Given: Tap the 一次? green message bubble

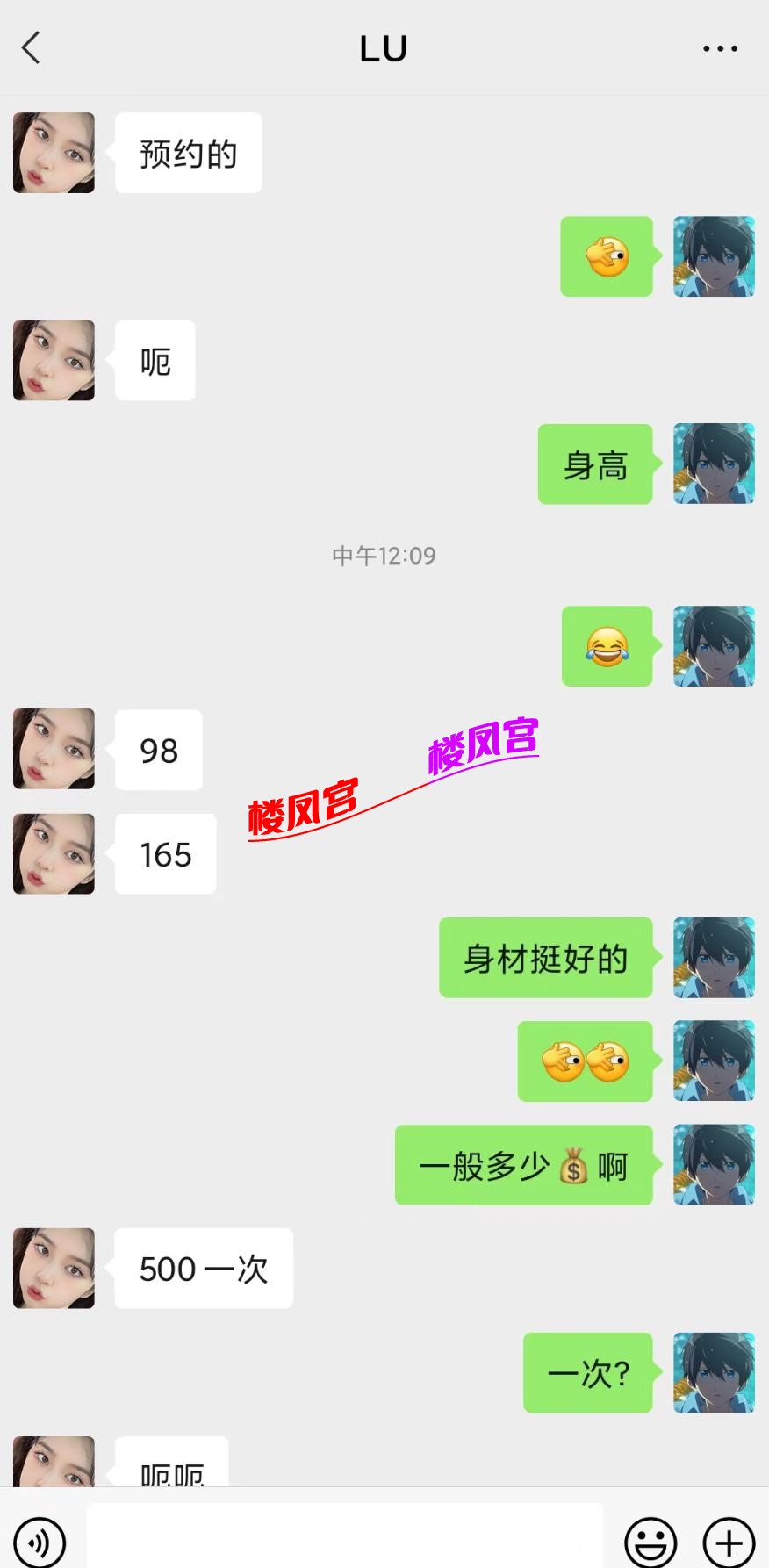Looking at the screenshot, I should [x=587, y=1373].
